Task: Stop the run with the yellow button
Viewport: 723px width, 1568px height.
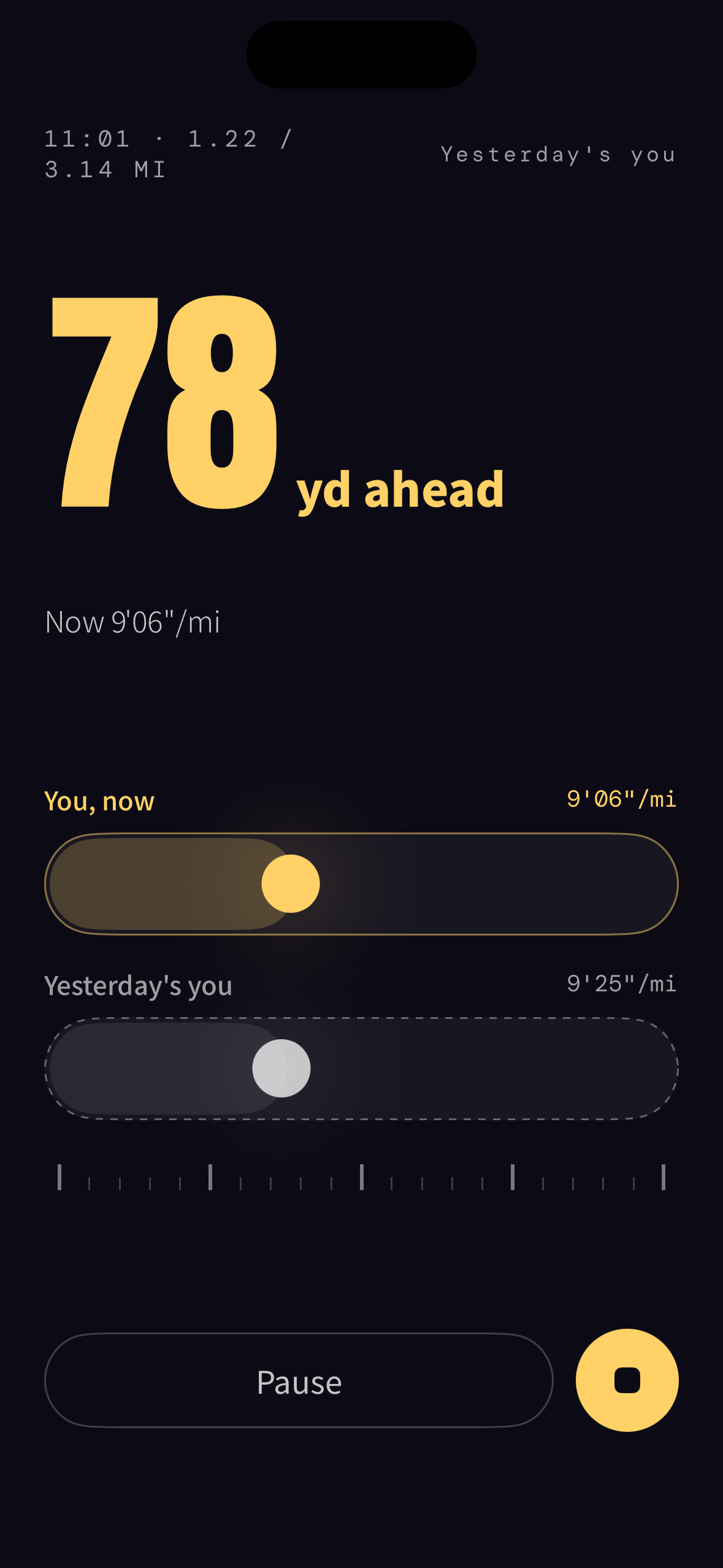Action: pos(627,1380)
